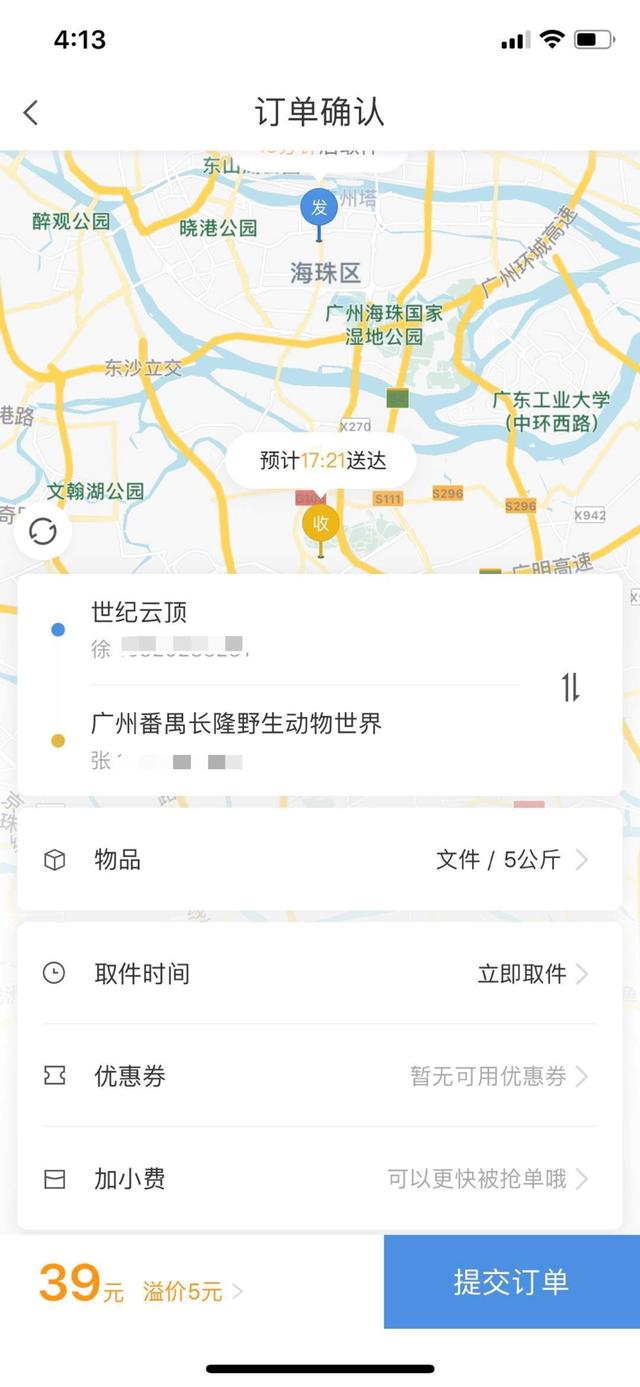Submit the order with 提交订单

click(x=511, y=1282)
